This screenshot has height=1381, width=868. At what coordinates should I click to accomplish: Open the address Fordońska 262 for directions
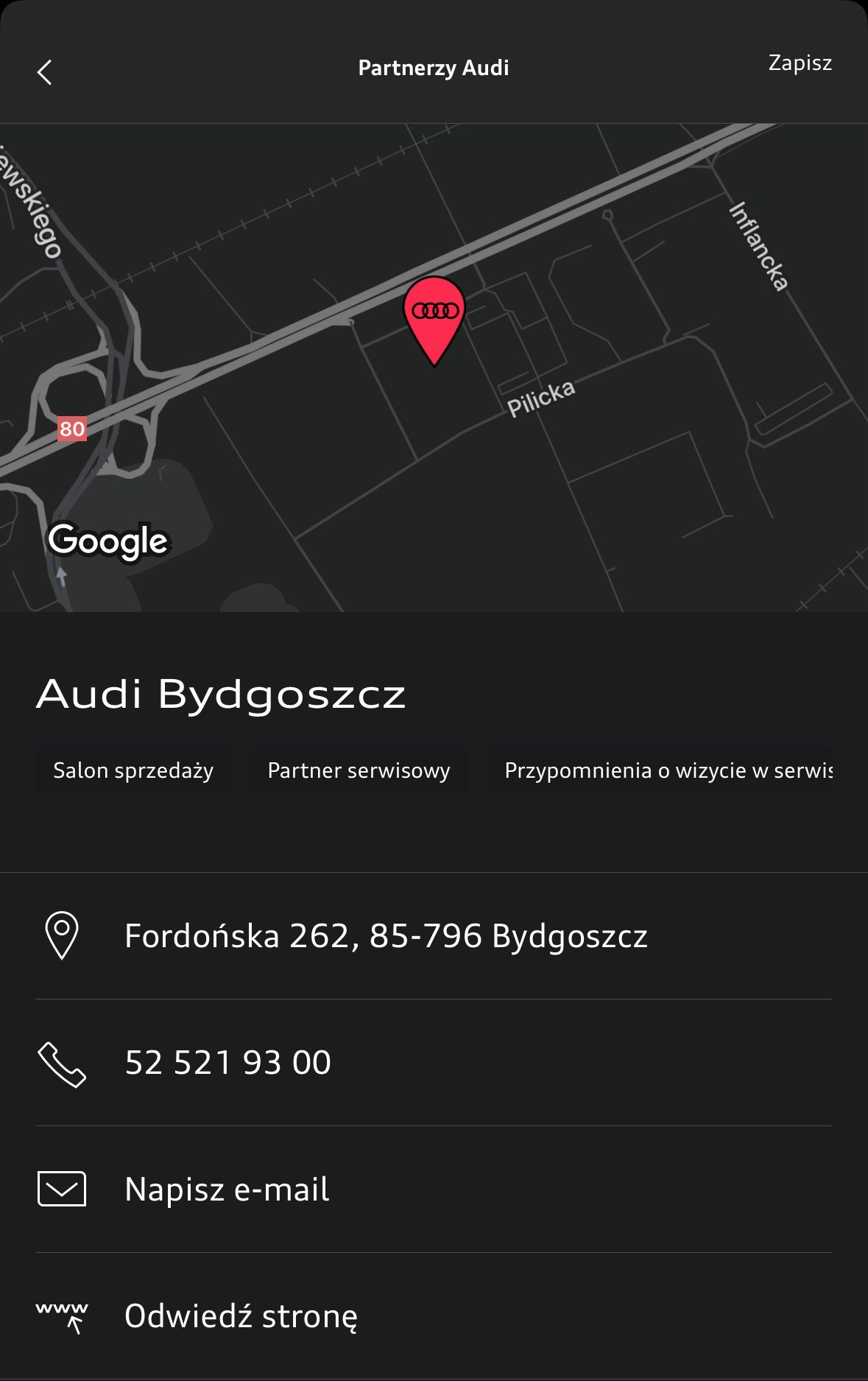(385, 936)
